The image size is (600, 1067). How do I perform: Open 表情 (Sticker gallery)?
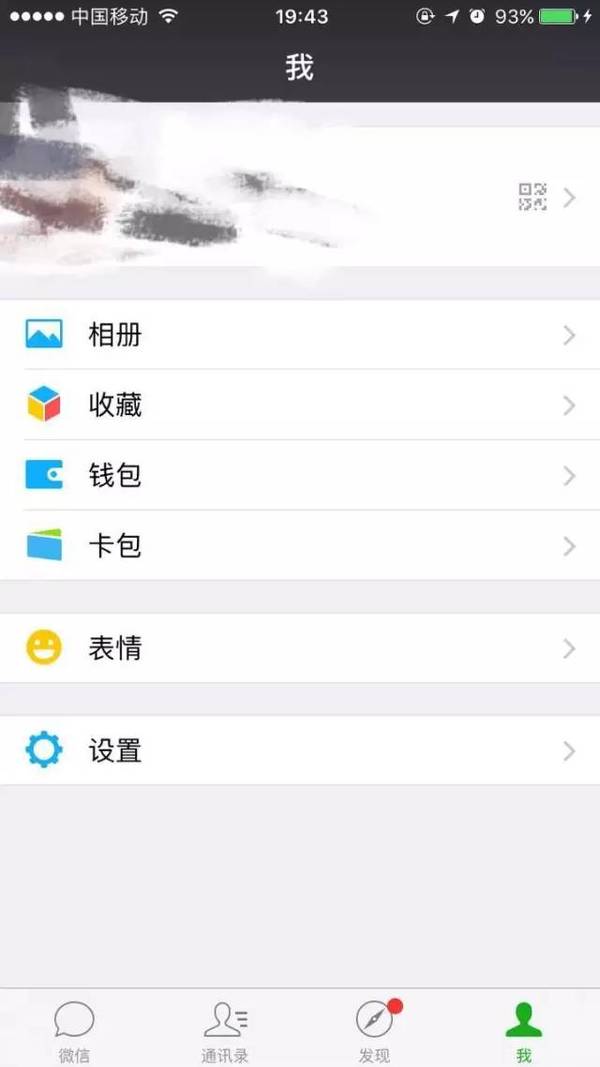point(300,648)
